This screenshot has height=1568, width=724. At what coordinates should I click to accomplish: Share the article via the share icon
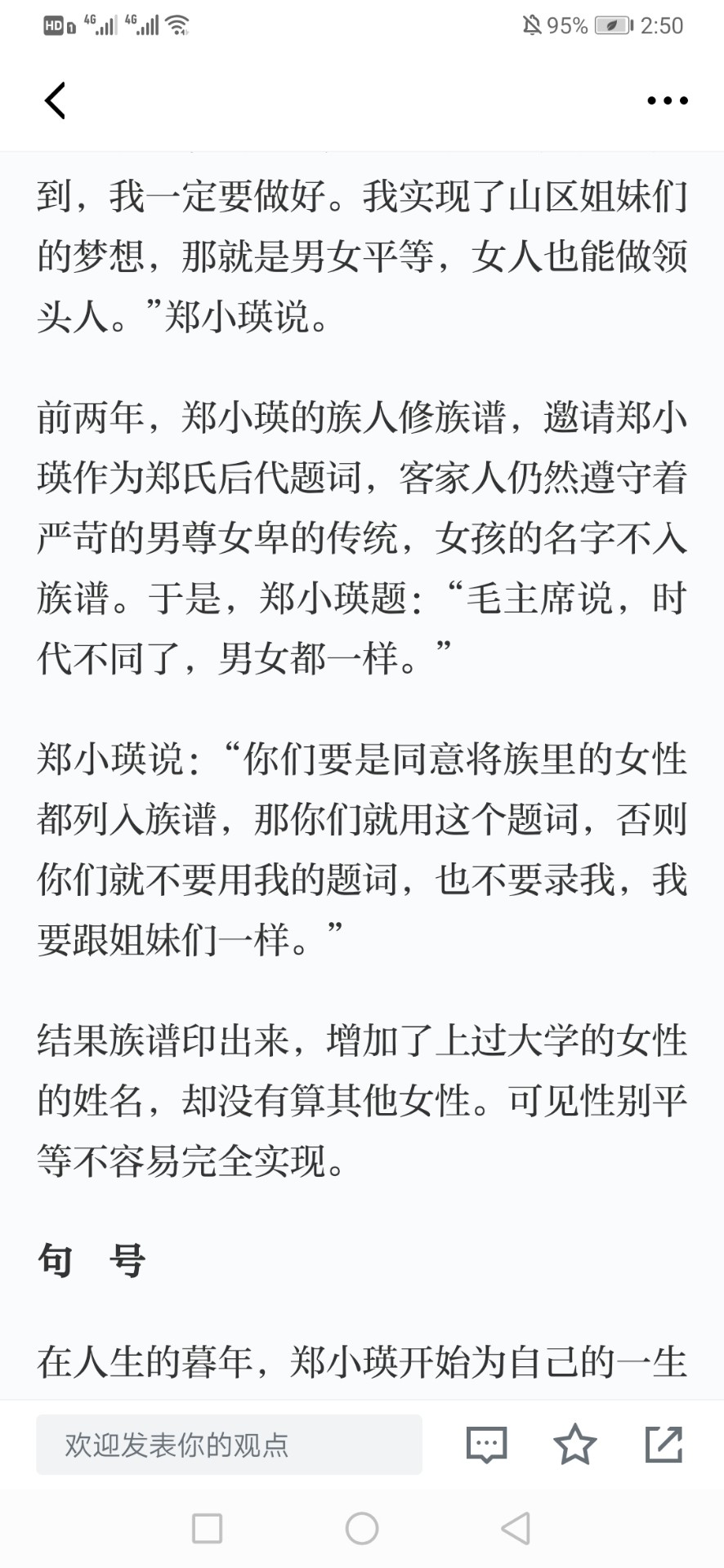click(664, 1444)
